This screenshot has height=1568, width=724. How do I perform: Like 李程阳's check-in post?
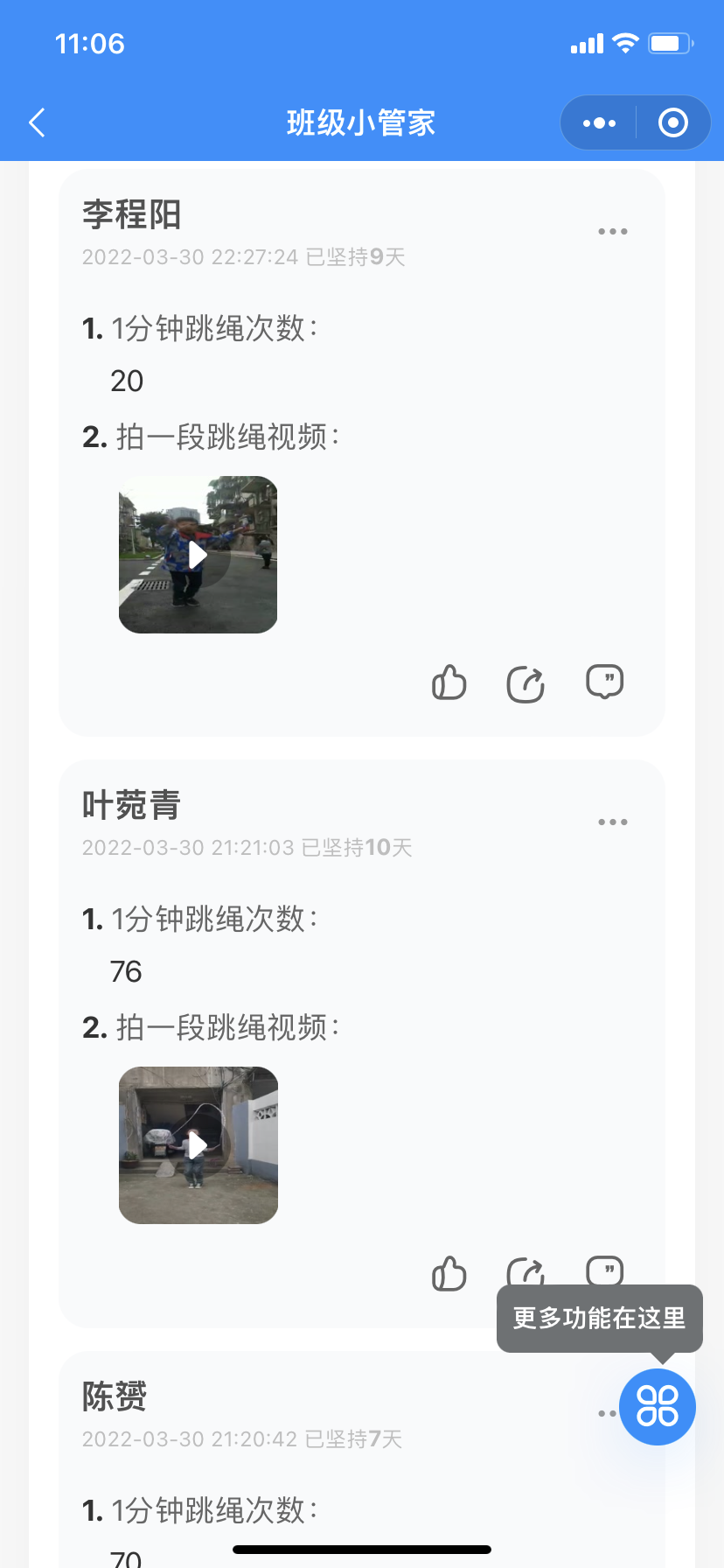coord(449,682)
